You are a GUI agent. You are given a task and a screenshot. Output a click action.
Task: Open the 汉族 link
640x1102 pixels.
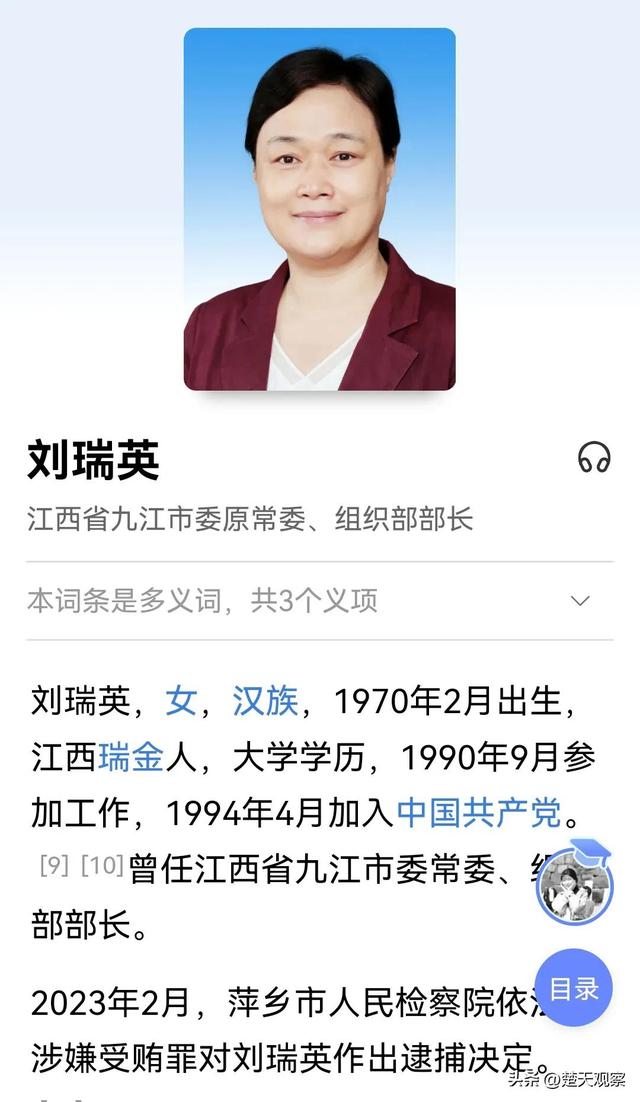[266, 702]
